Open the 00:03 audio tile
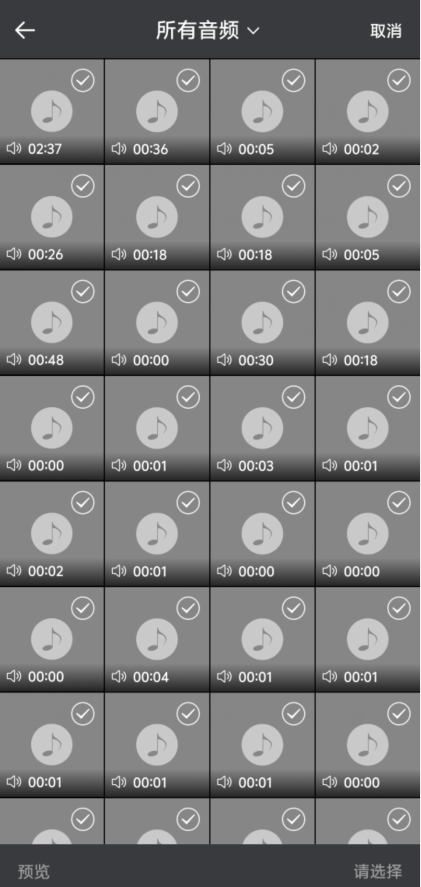This screenshot has width=421, height=887. click(x=262, y=428)
